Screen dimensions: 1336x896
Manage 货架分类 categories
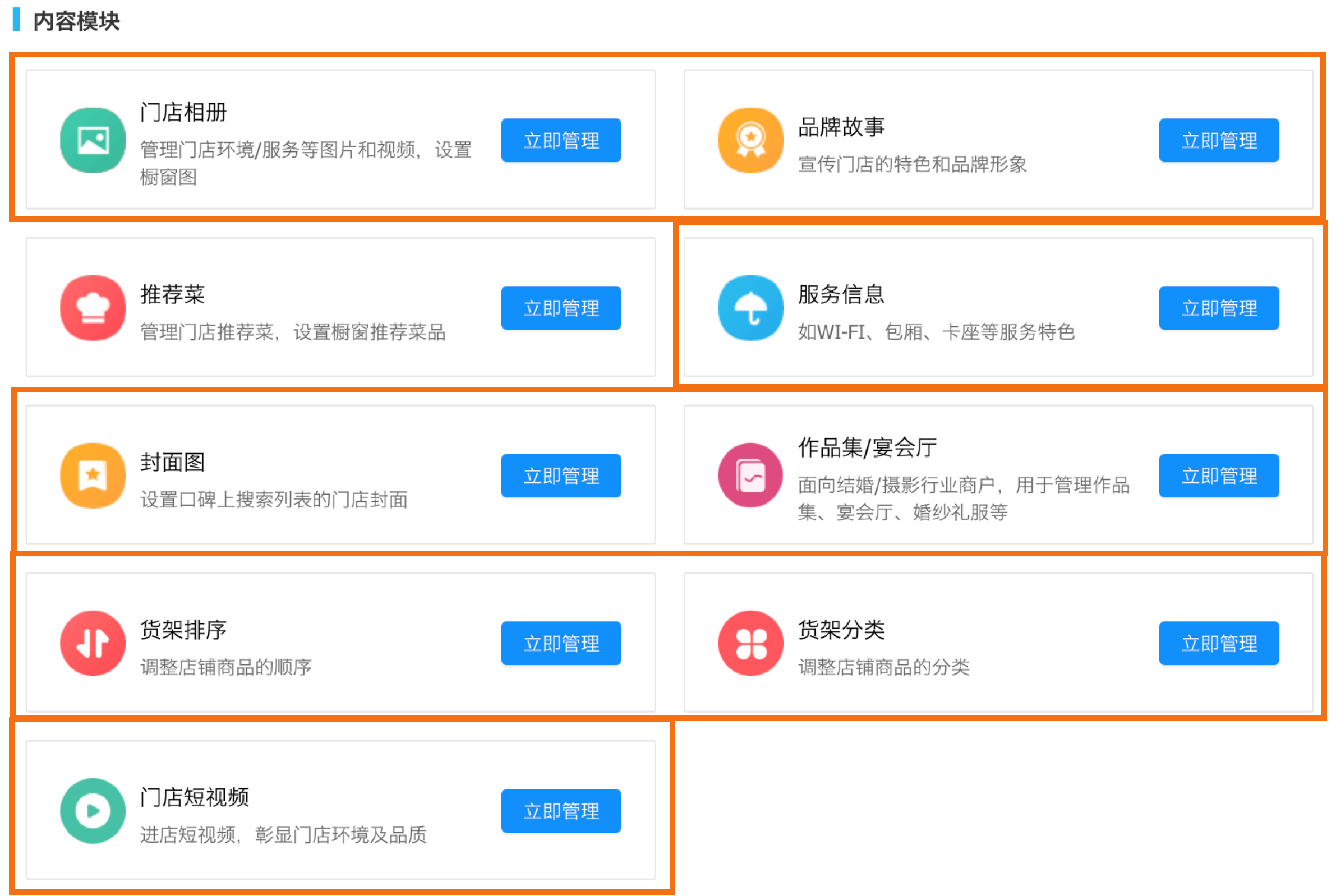coord(1218,643)
